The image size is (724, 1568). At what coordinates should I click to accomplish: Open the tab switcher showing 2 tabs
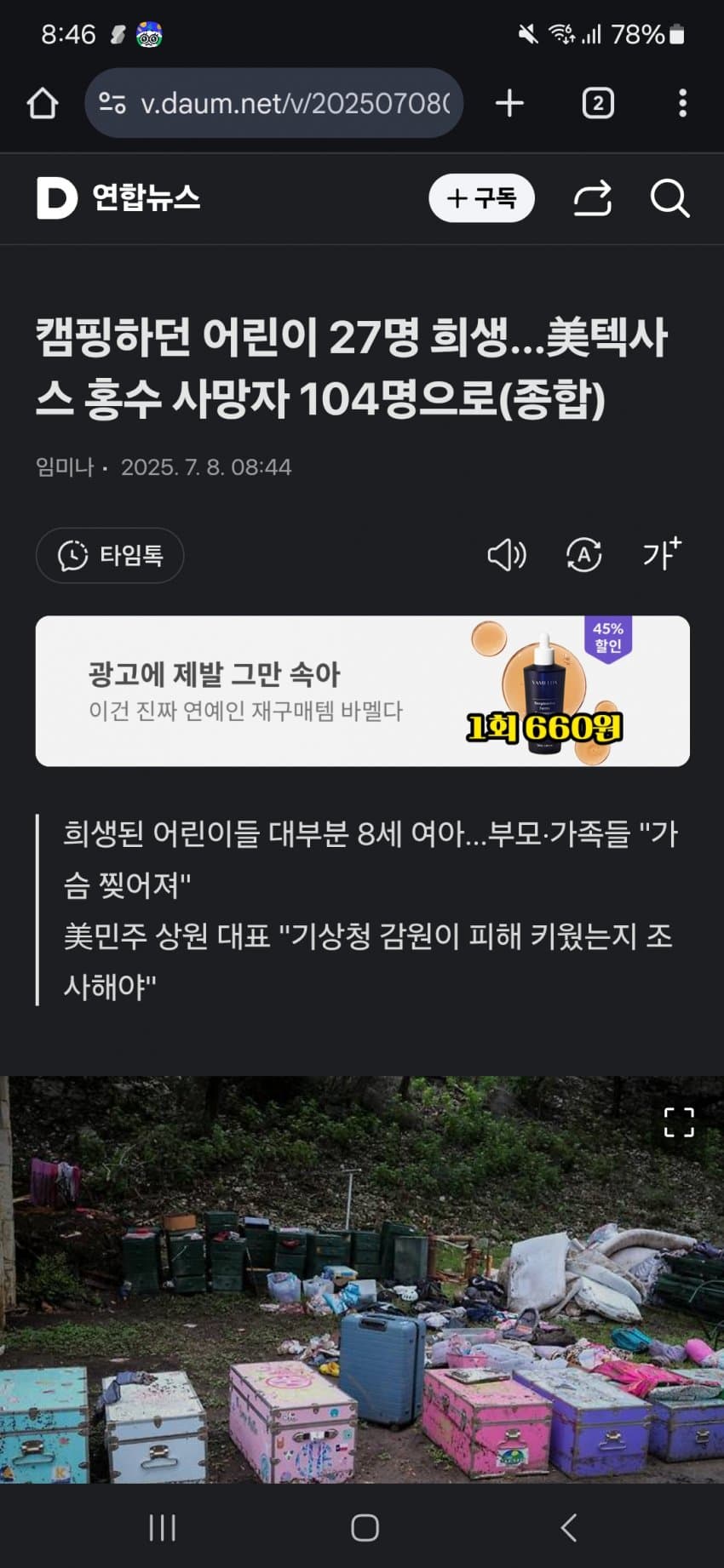[598, 104]
